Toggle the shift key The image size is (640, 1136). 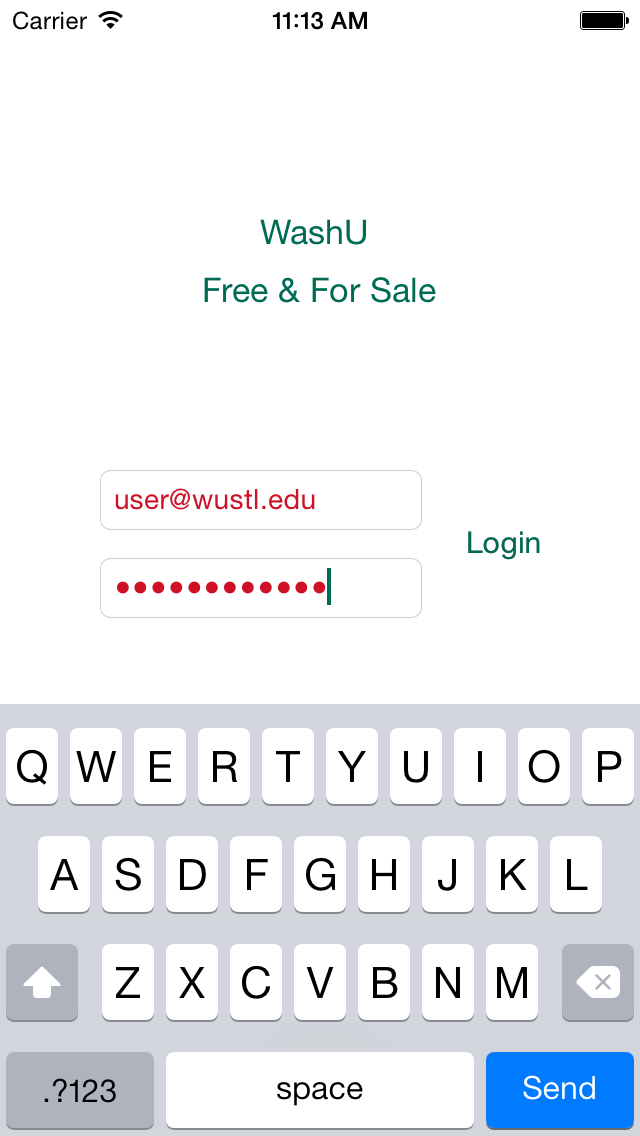click(42, 983)
